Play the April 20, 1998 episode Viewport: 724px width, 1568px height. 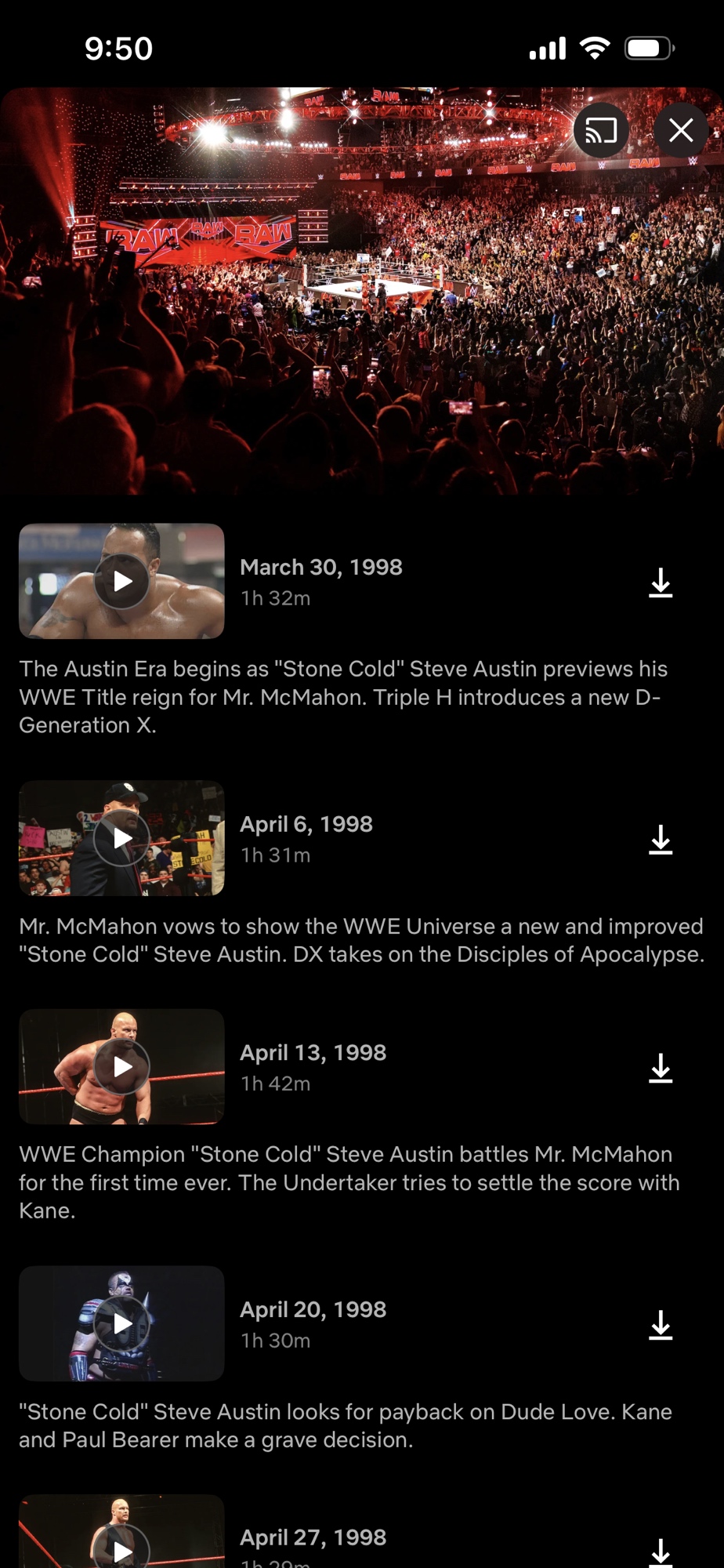122,1324
